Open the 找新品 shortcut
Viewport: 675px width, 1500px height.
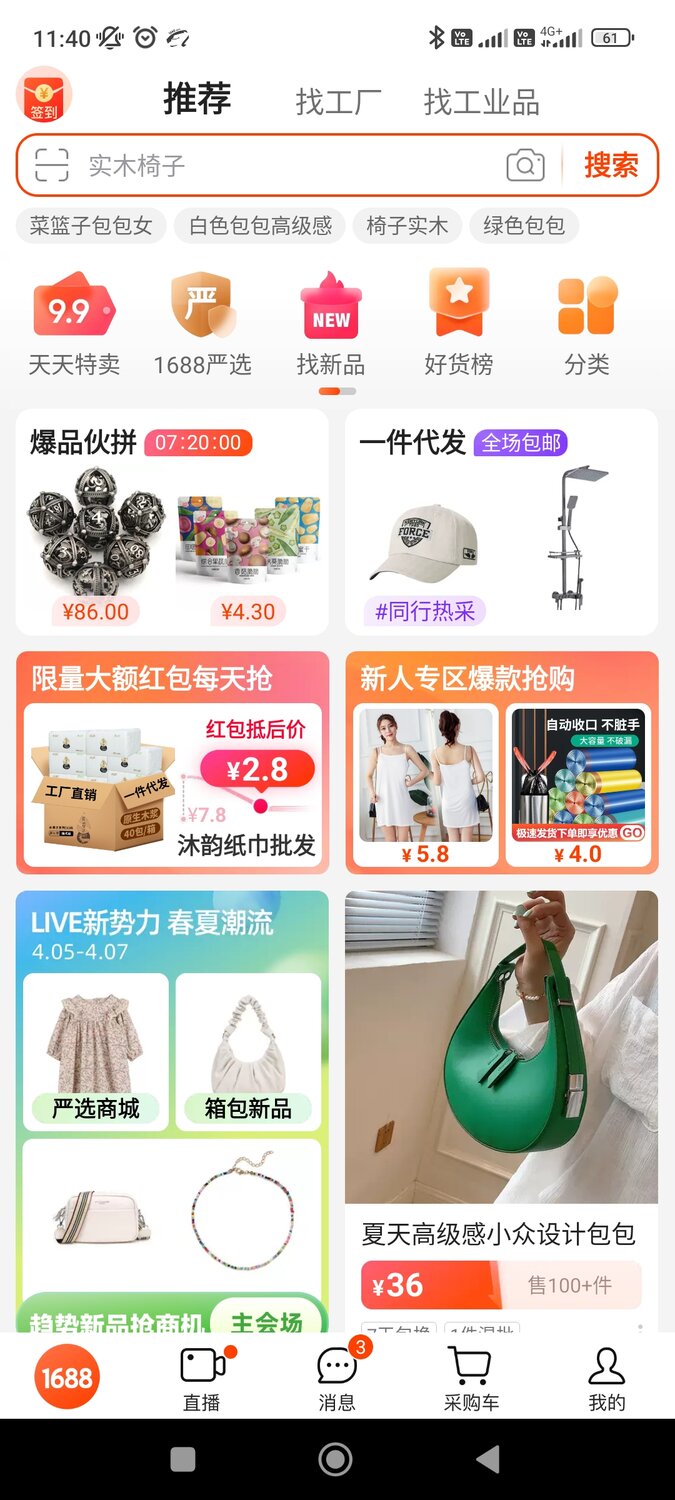point(331,325)
